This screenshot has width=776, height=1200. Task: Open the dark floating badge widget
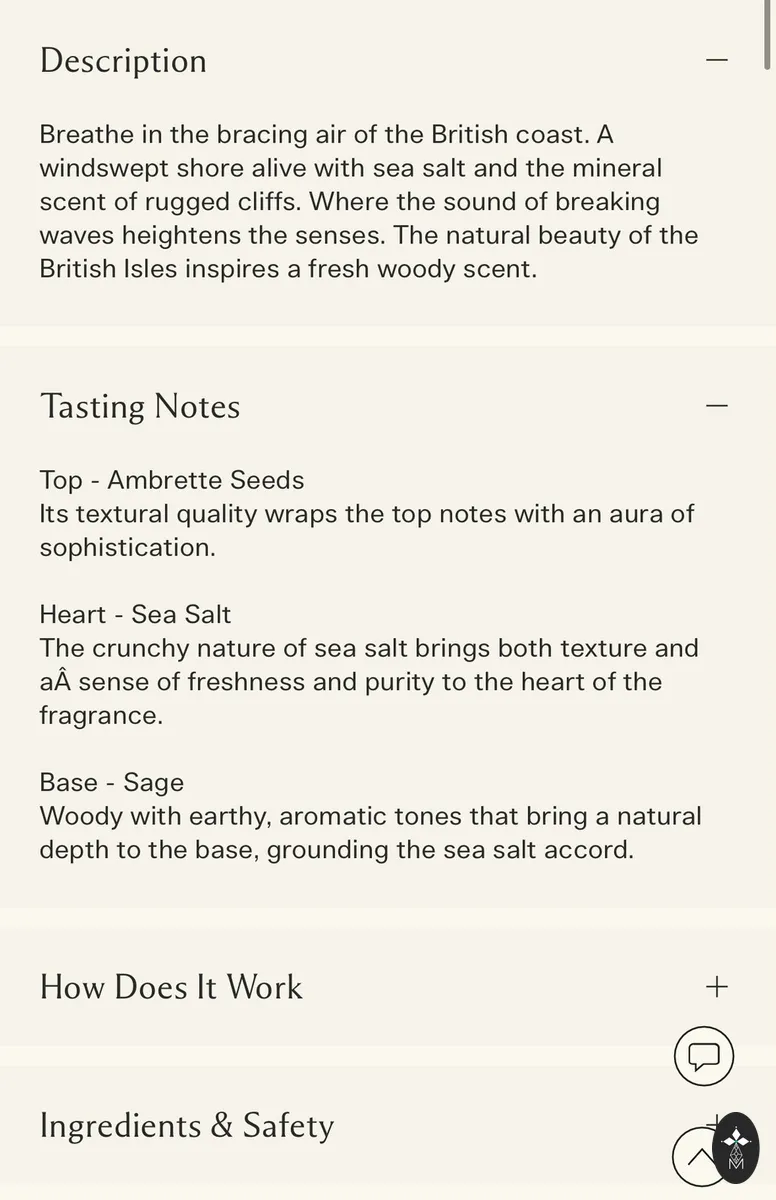(736, 1148)
